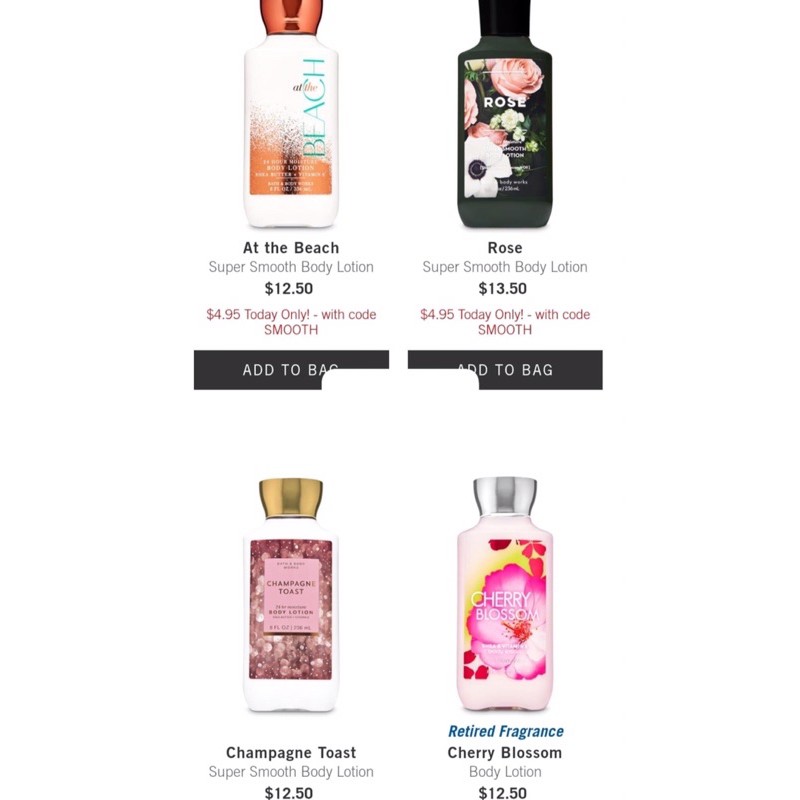View Cherry Blossom body lotion details
Viewport: 800px width, 800px height.
tap(505, 752)
